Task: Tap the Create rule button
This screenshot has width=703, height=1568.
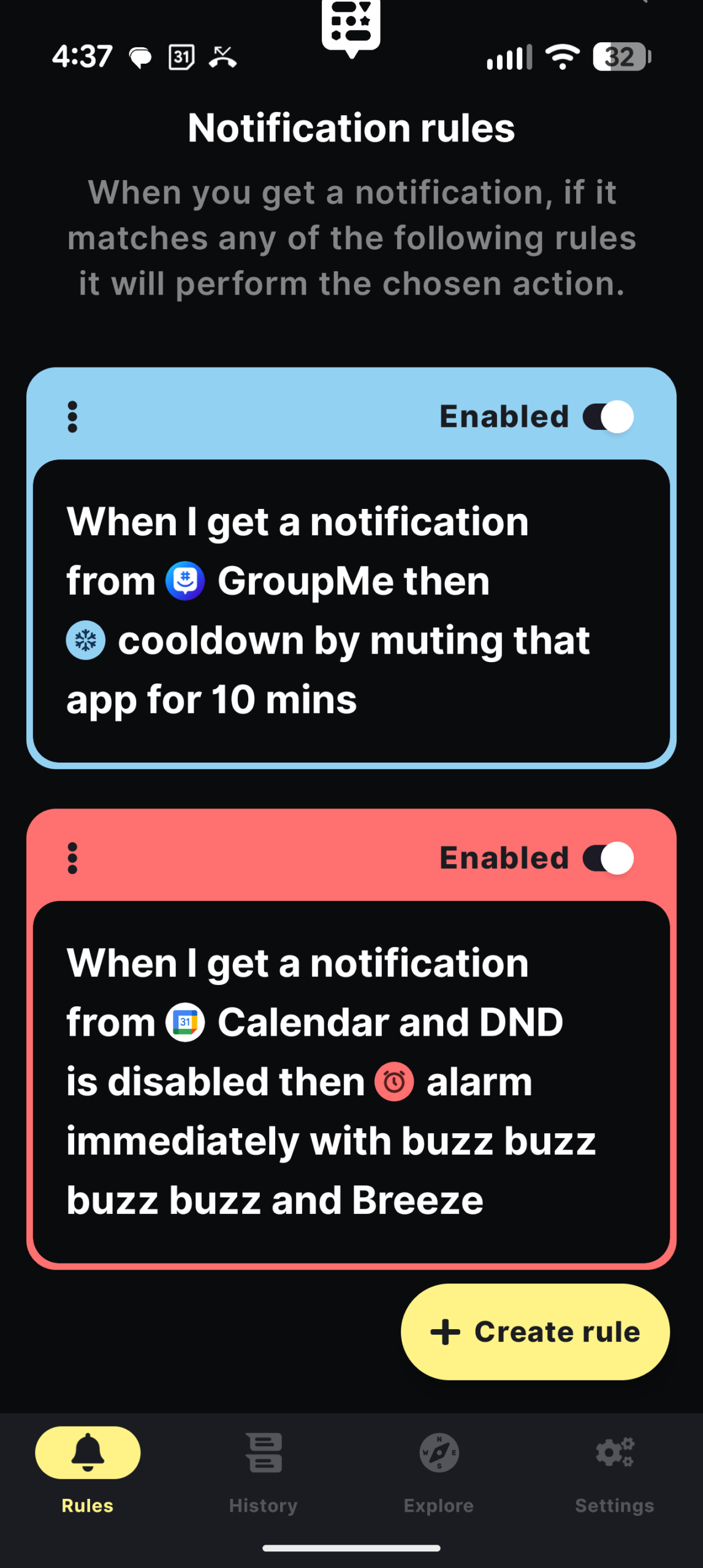Action: 535,1332
